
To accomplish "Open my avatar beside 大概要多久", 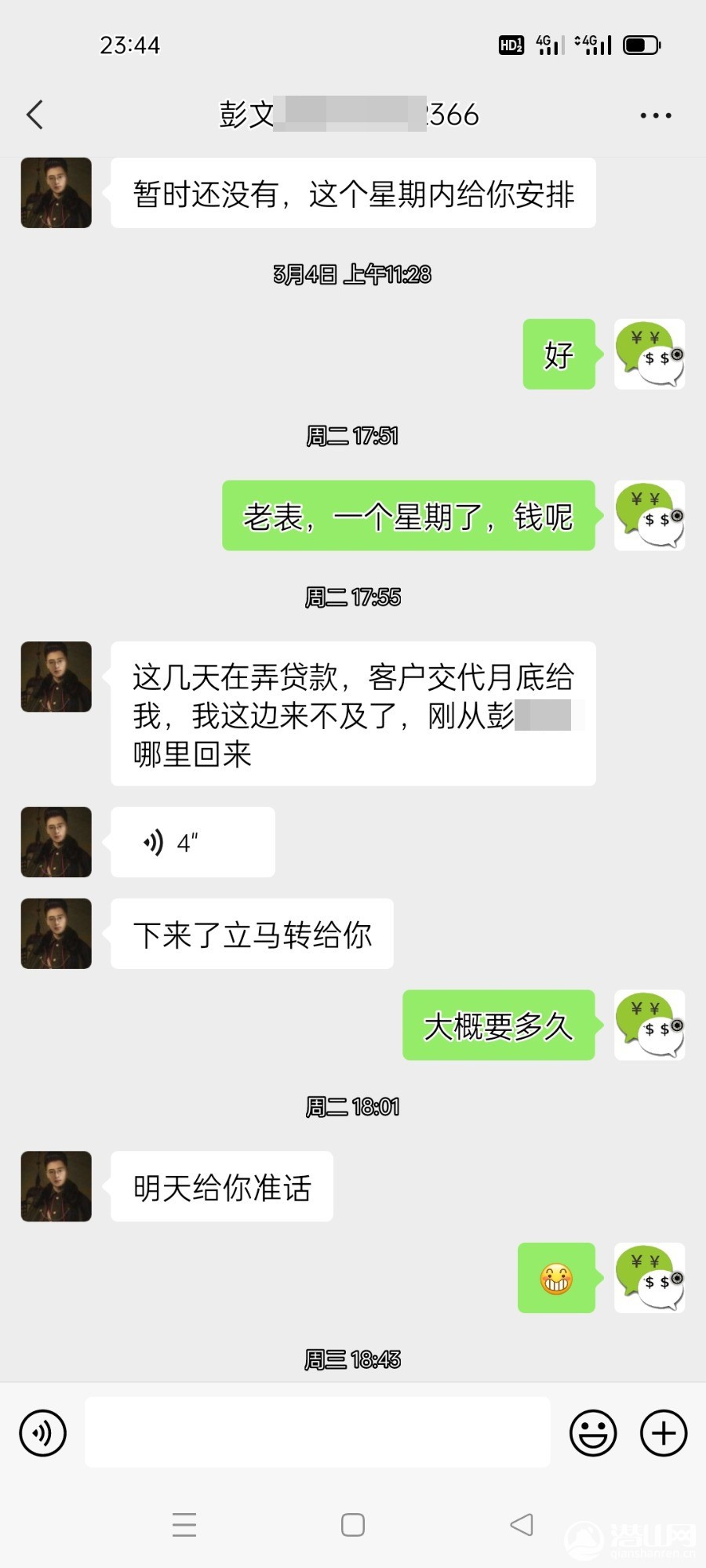I will (x=650, y=1025).
